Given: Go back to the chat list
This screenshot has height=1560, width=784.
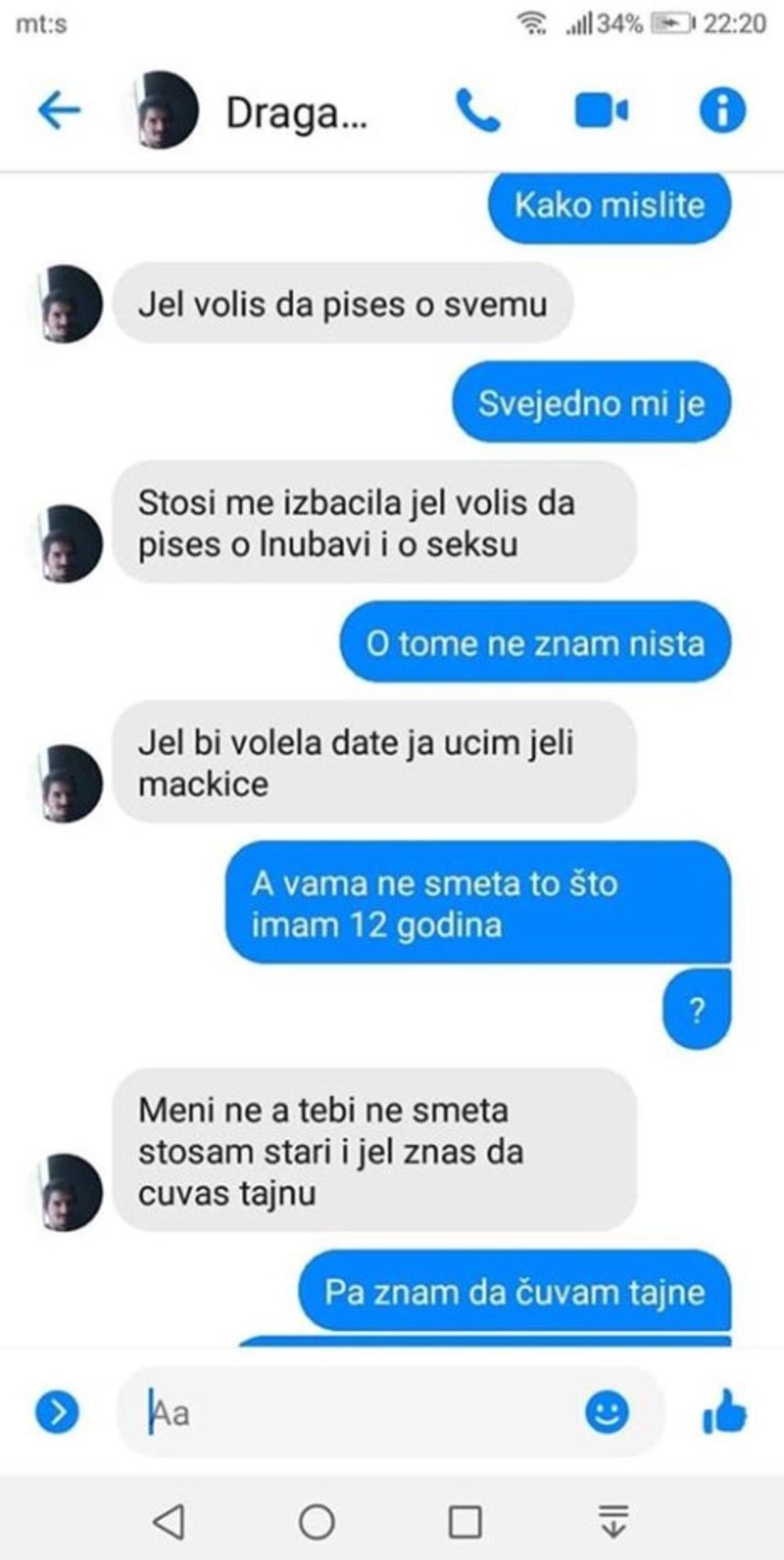Looking at the screenshot, I should [60, 110].
